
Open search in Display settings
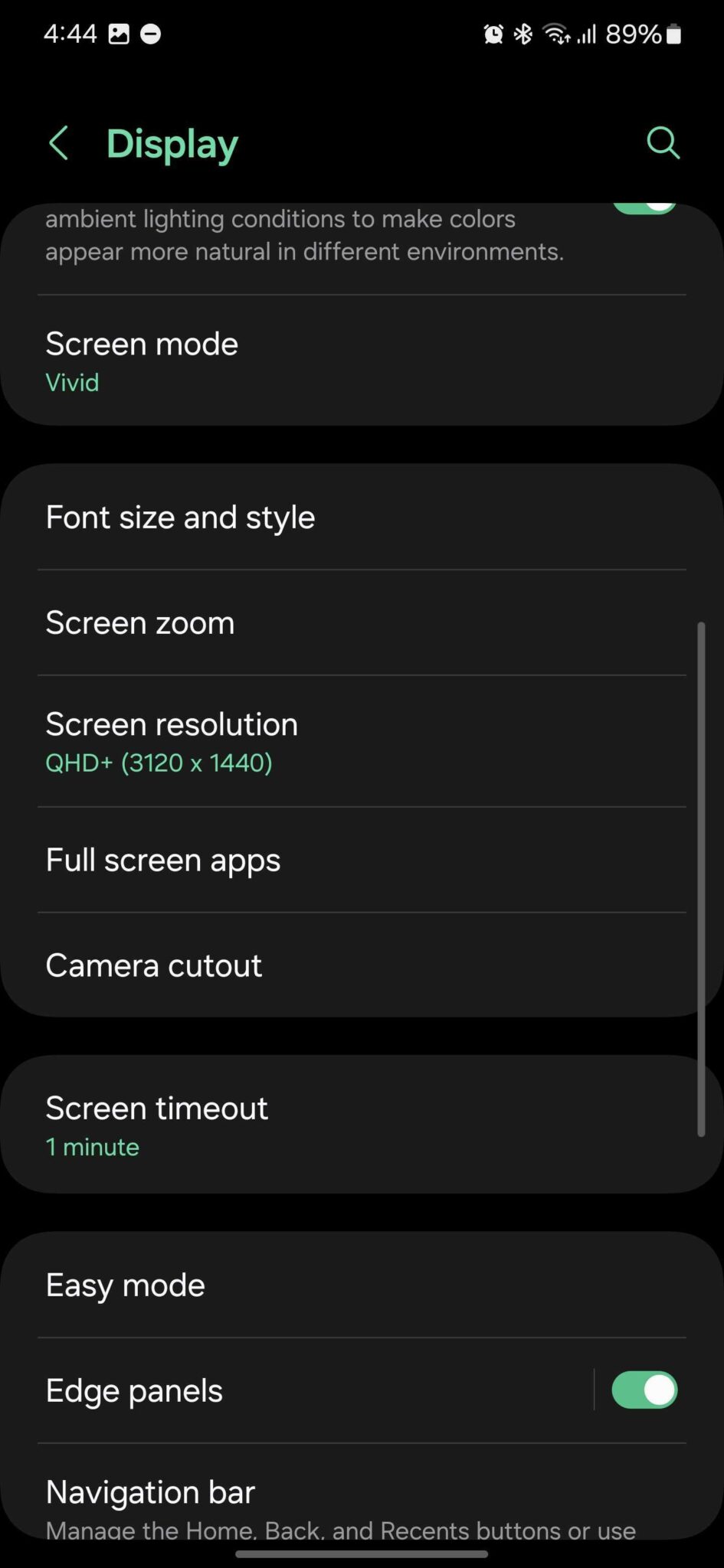tap(662, 142)
